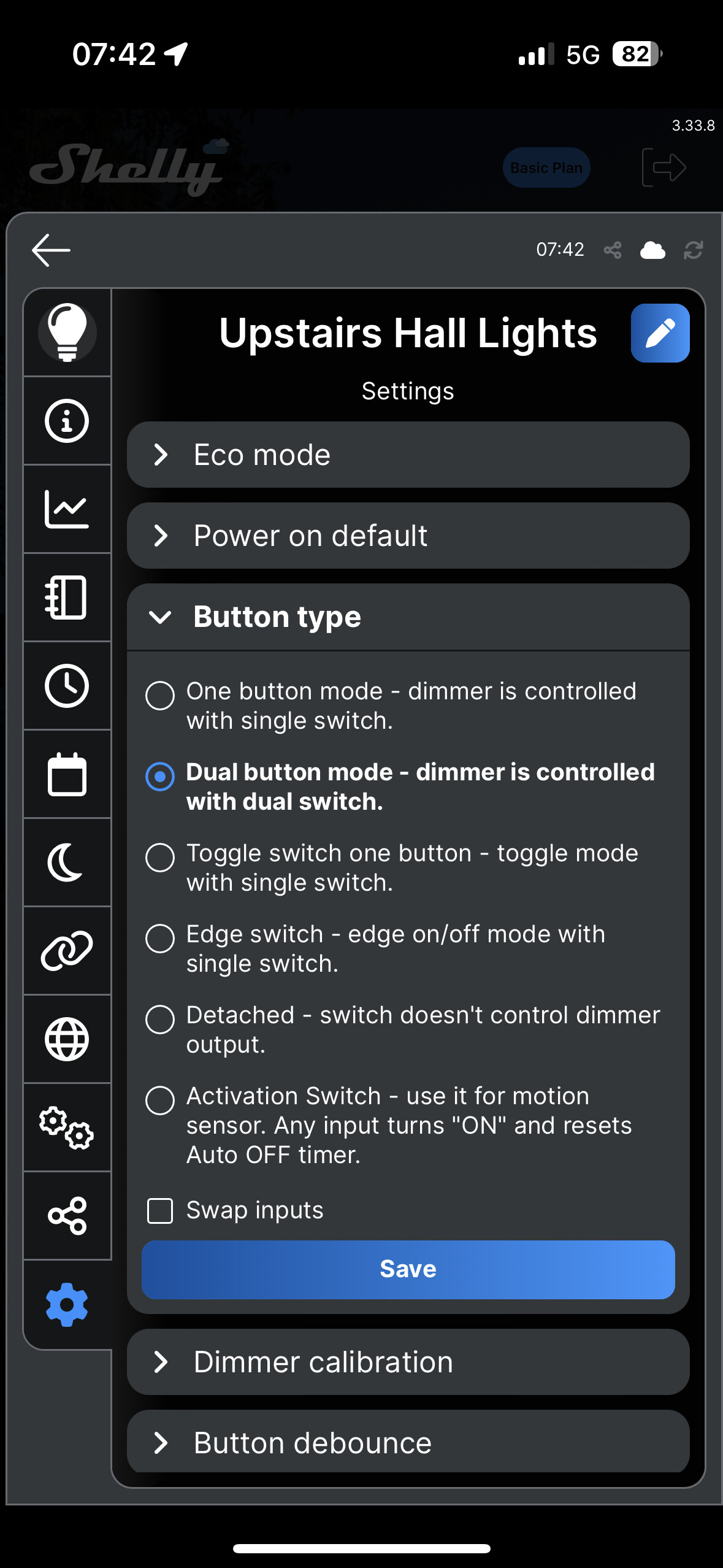Image resolution: width=723 pixels, height=1568 pixels.
Task: Expand the Button debounce section
Action: 408,1442
